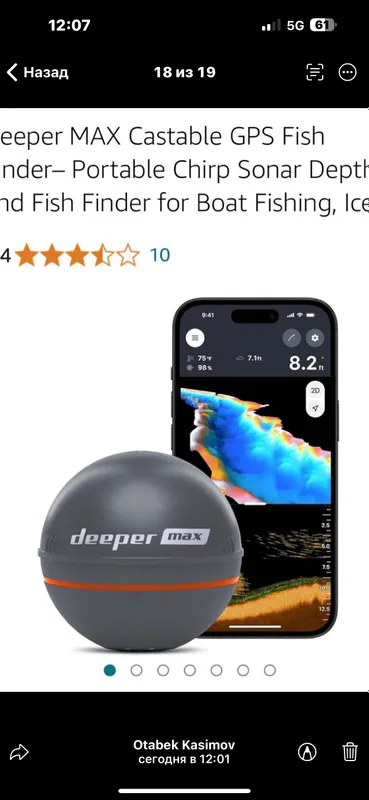Delete this photo with the trash icon
The image size is (369, 800).
[350, 752]
